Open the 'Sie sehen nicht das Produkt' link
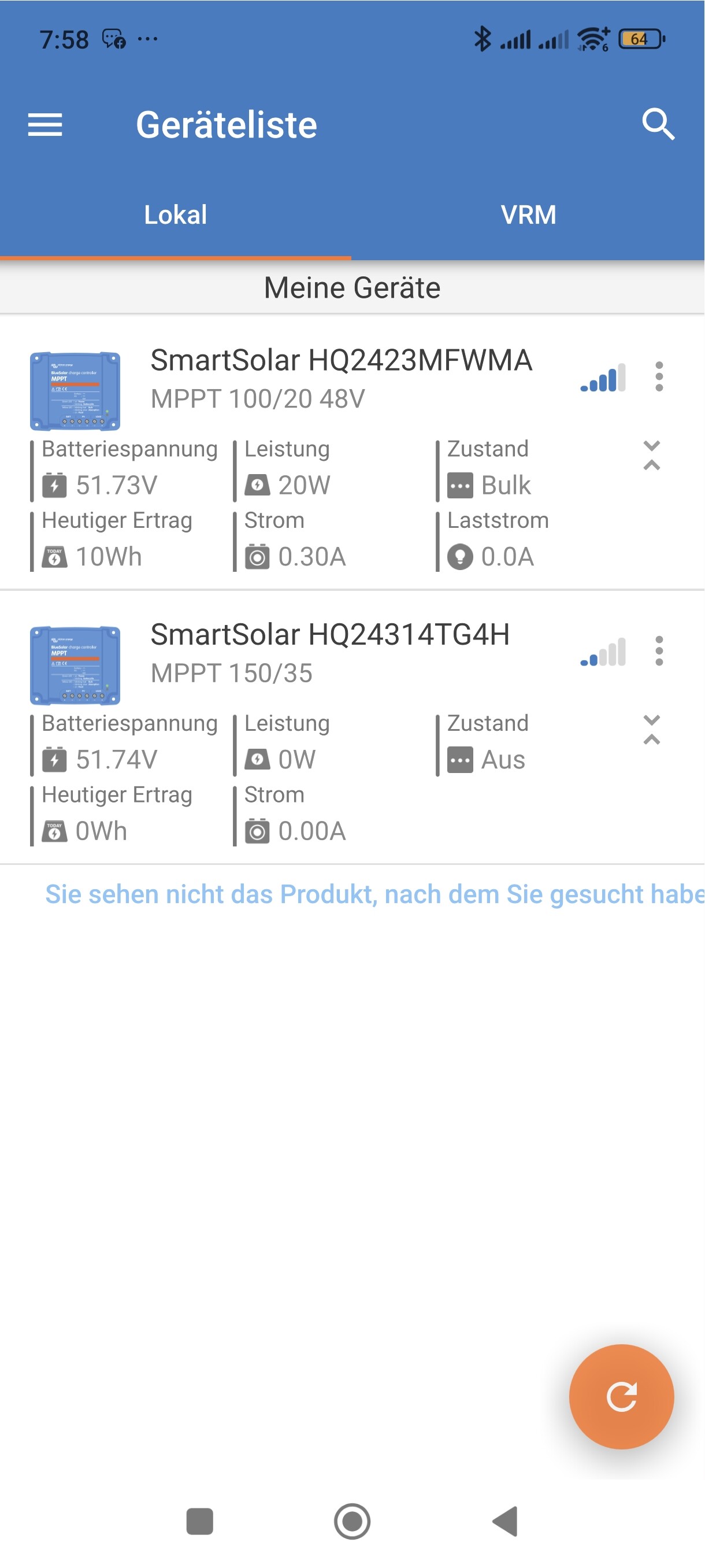Image resolution: width=705 pixels, height=1568 pixels. coord(374,894)
